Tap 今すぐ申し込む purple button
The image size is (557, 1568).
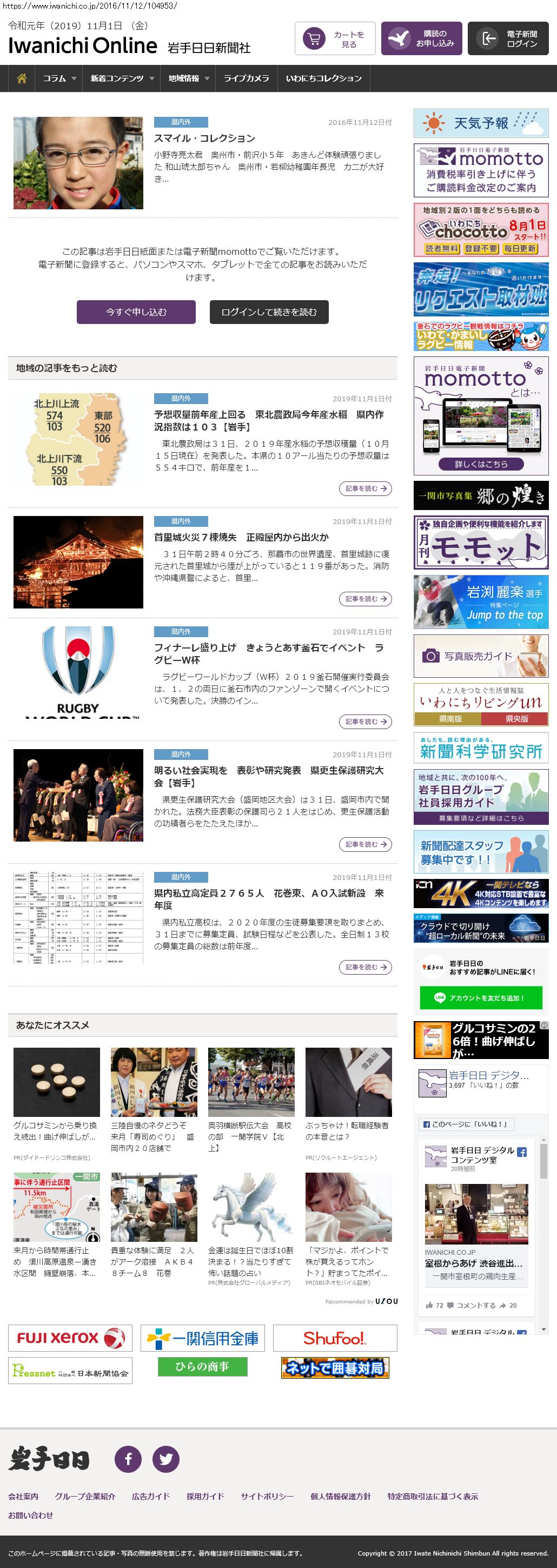(x=136, y=312)
